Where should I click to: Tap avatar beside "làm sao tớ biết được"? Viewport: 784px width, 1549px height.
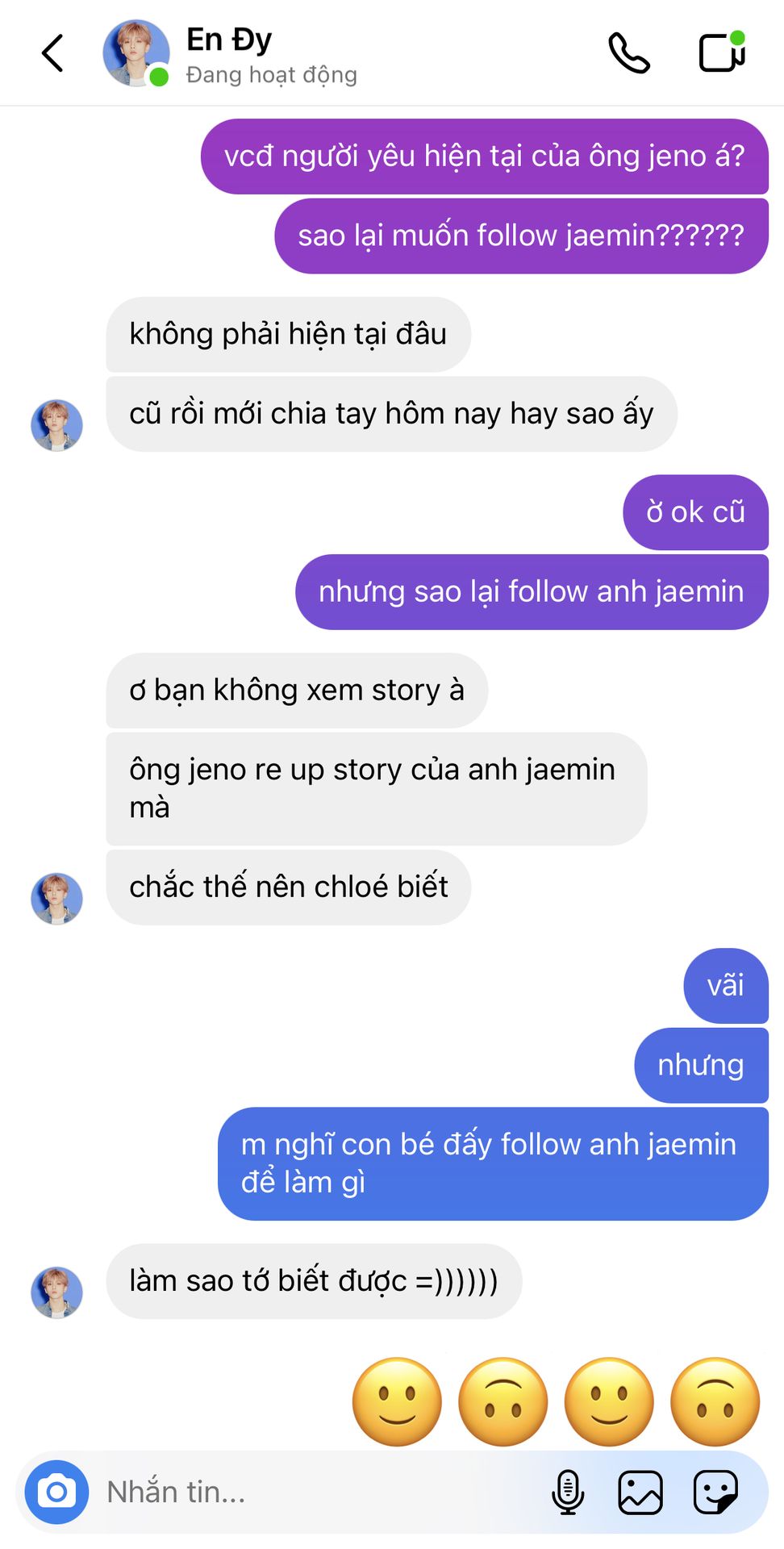[56, 1292]
